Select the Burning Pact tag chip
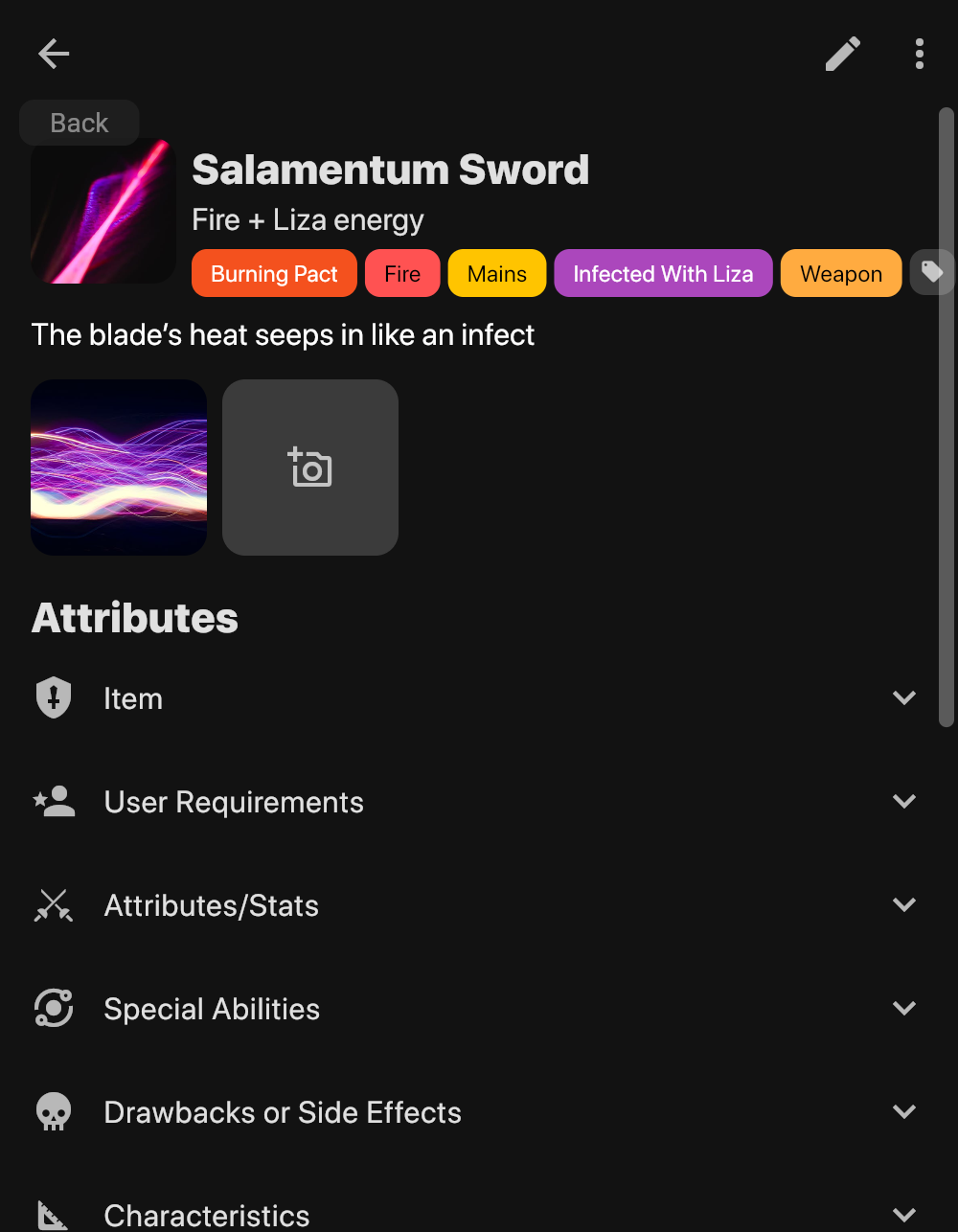The image size is (958, 1232). (274, 274)
